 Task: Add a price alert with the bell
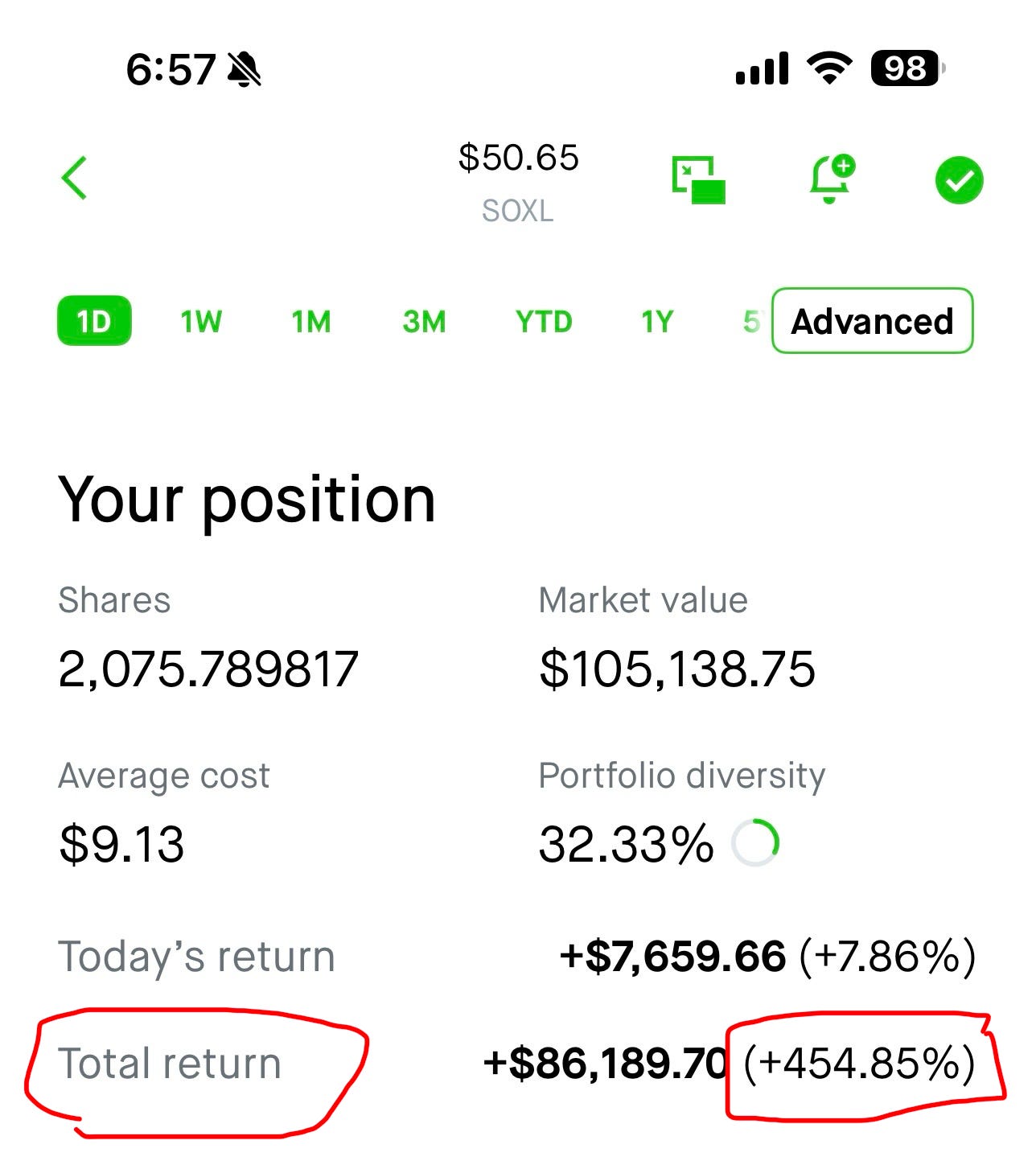tap(832, 178)
